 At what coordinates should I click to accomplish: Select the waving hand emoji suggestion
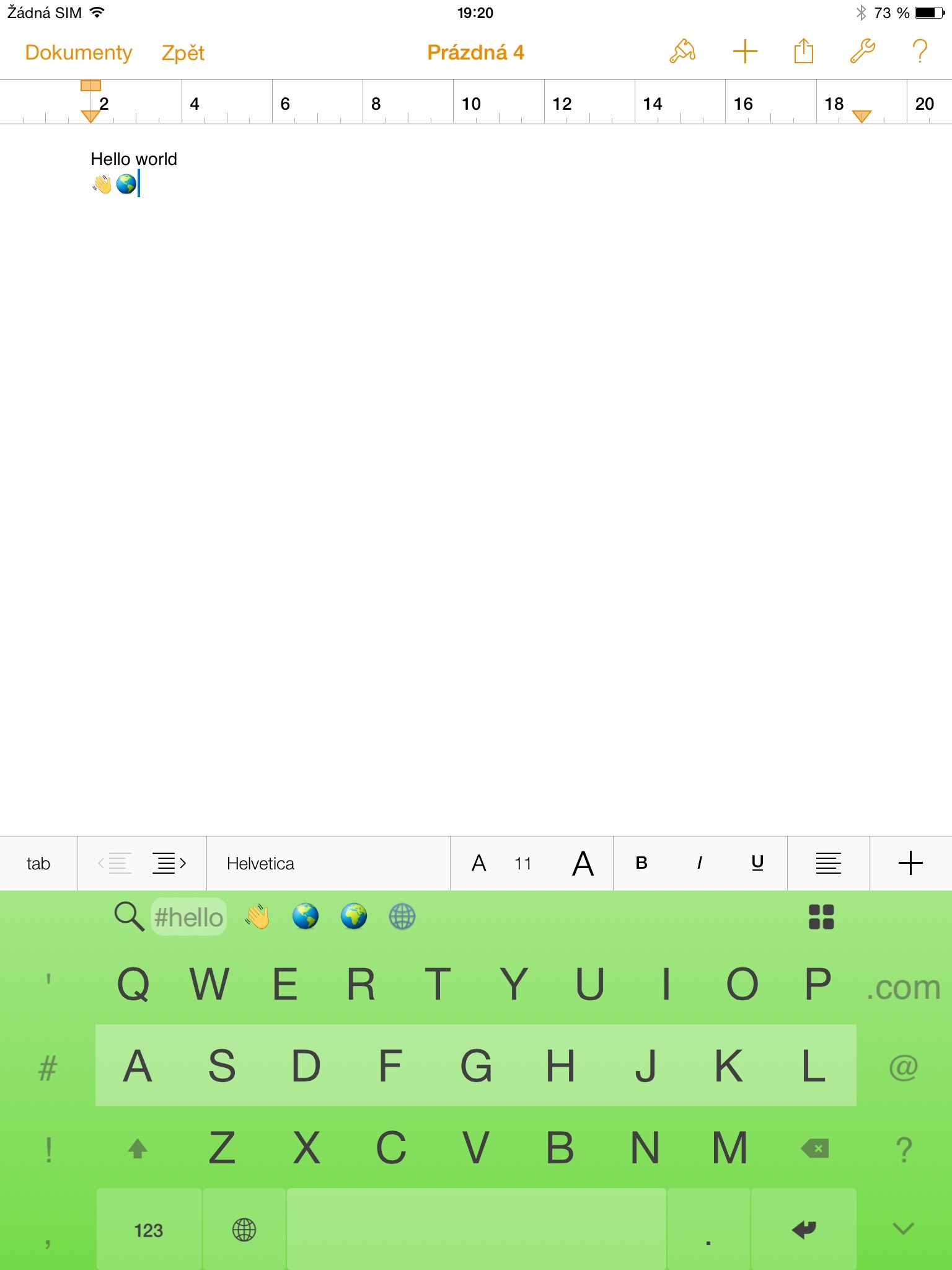coord(257,917)
